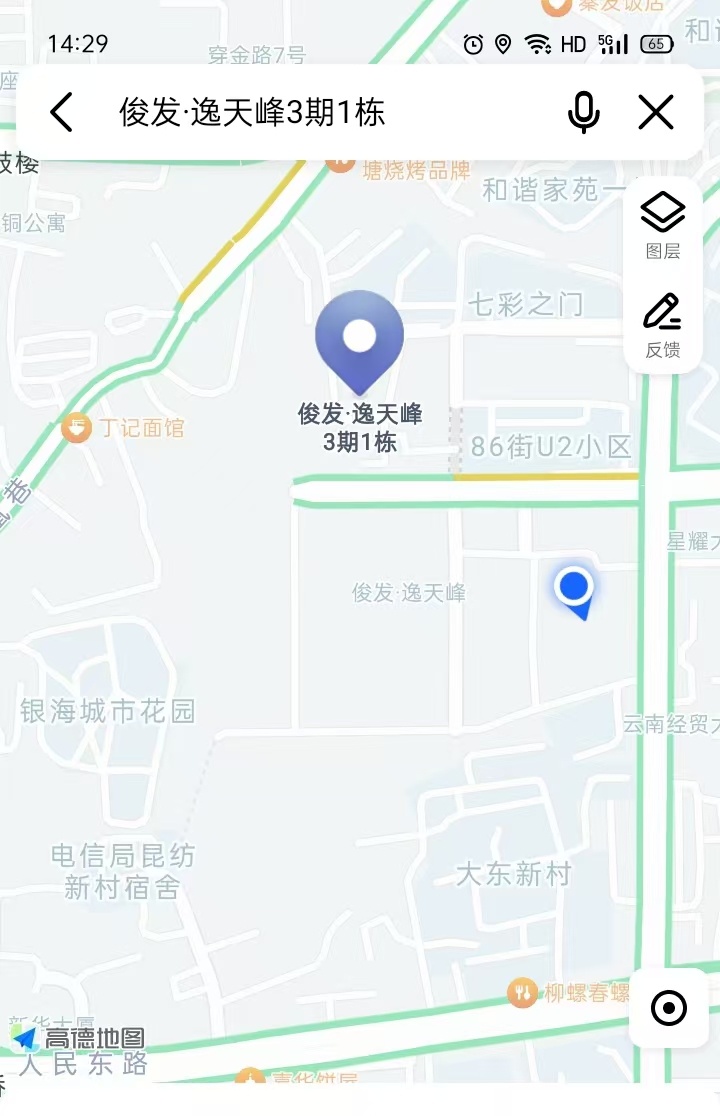Screen dimensions: 720x1116
Task: Start voice search with the microphone
Action: point(583,113)
